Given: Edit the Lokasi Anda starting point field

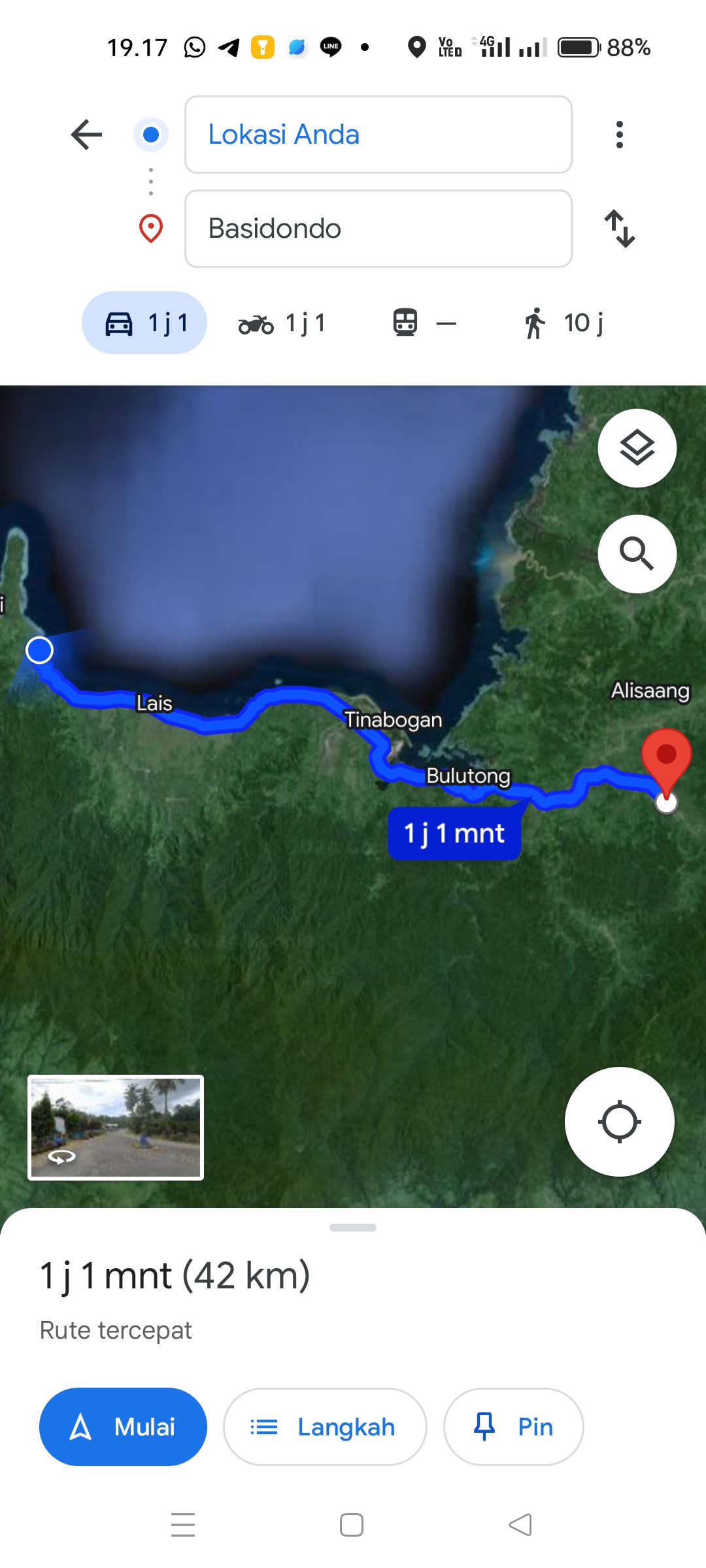Looking at the screenshot, I should click(378, 135).
